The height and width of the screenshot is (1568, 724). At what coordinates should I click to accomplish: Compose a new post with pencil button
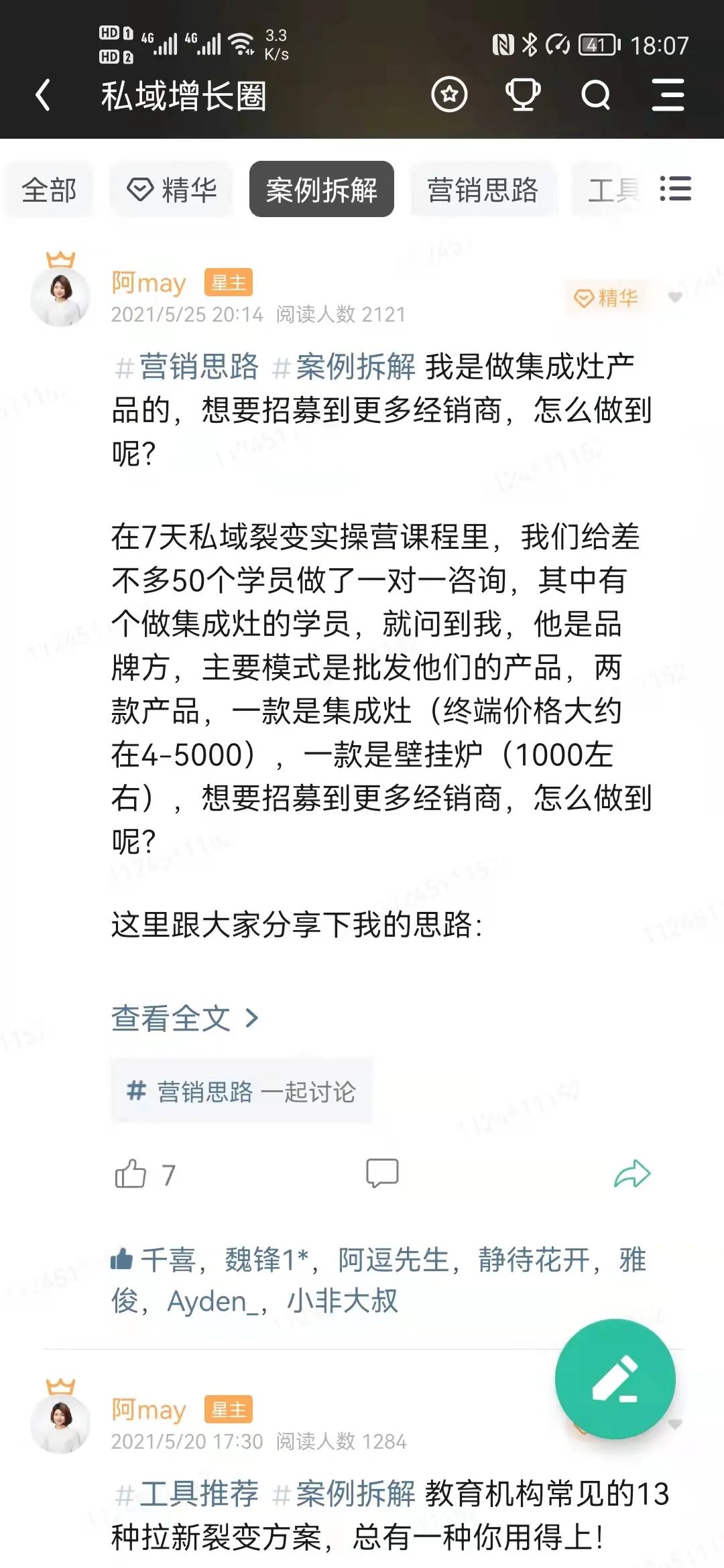615,1378
